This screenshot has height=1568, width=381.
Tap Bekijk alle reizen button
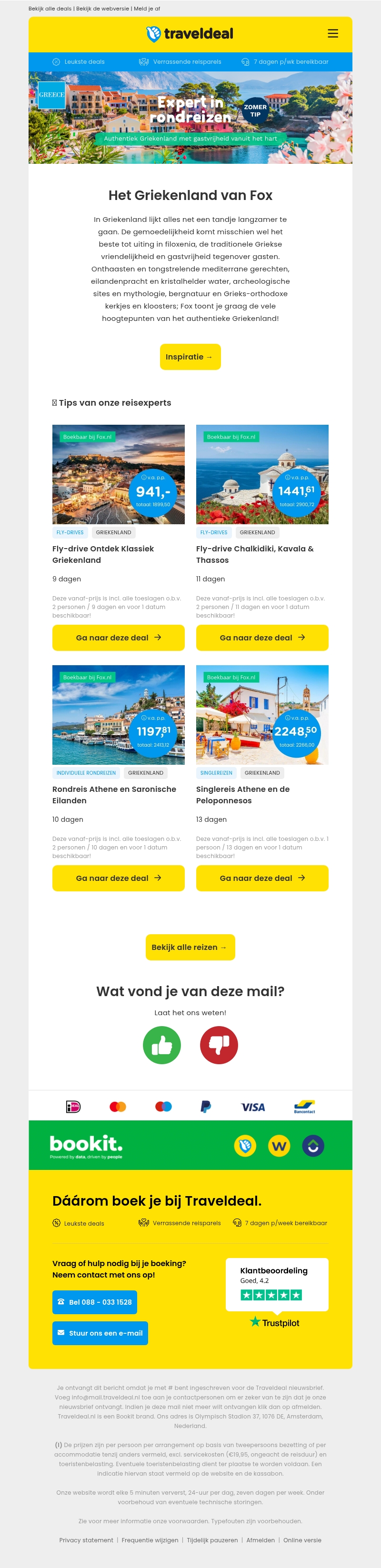(190, 947)
